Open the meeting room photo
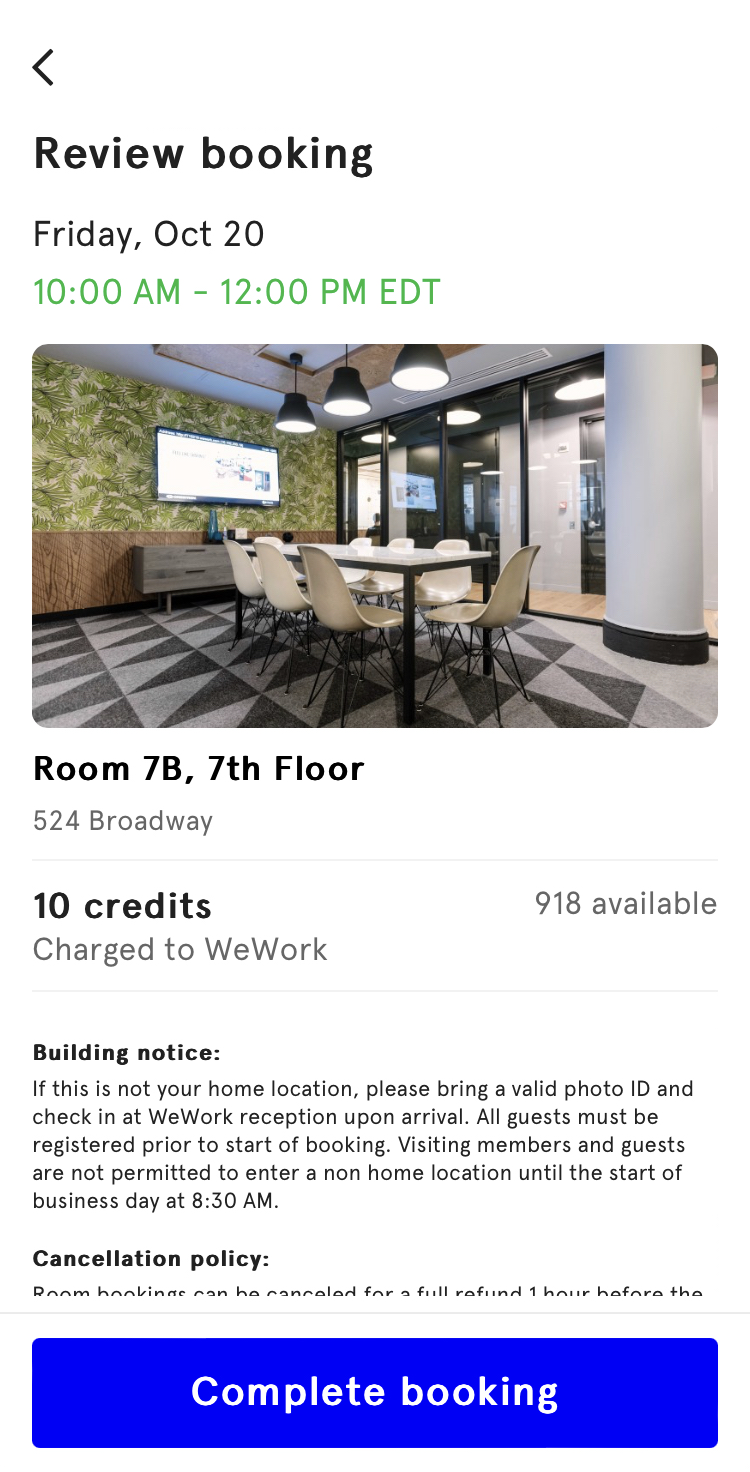The width and height of the screenshot is (750, 1472). tap(375, 535)
